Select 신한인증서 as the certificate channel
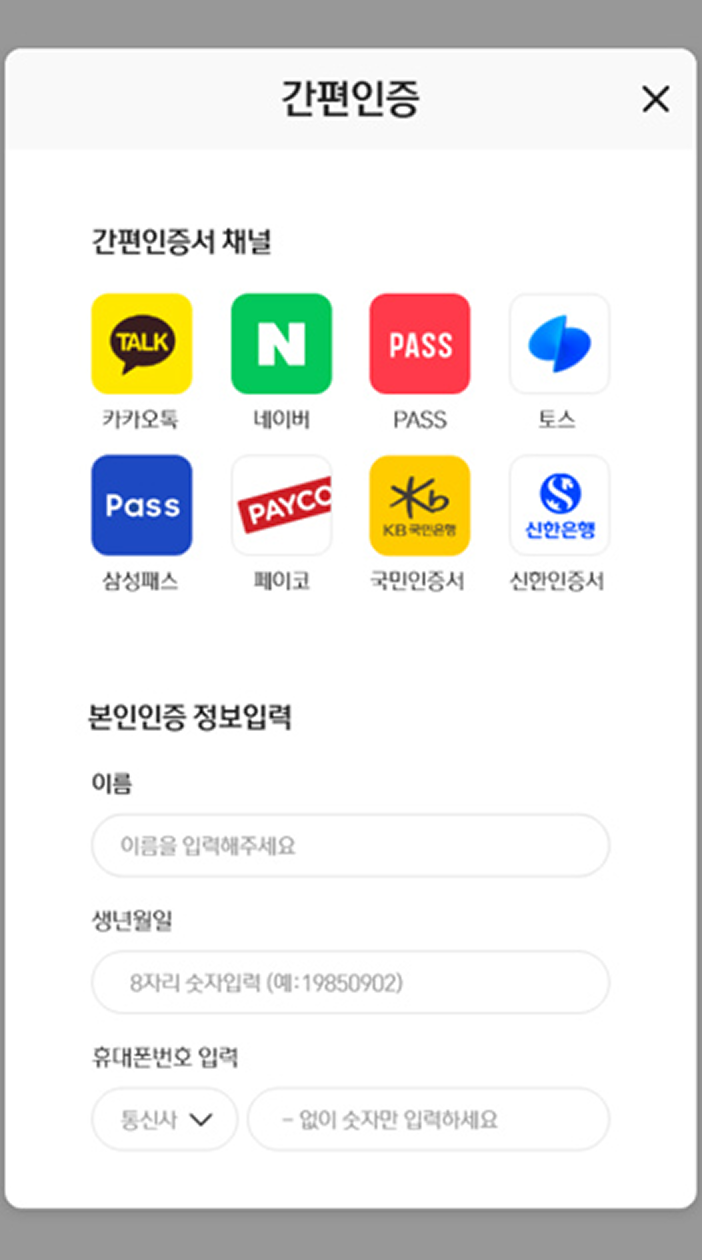 pyautogui.click(x=559, y=505)
